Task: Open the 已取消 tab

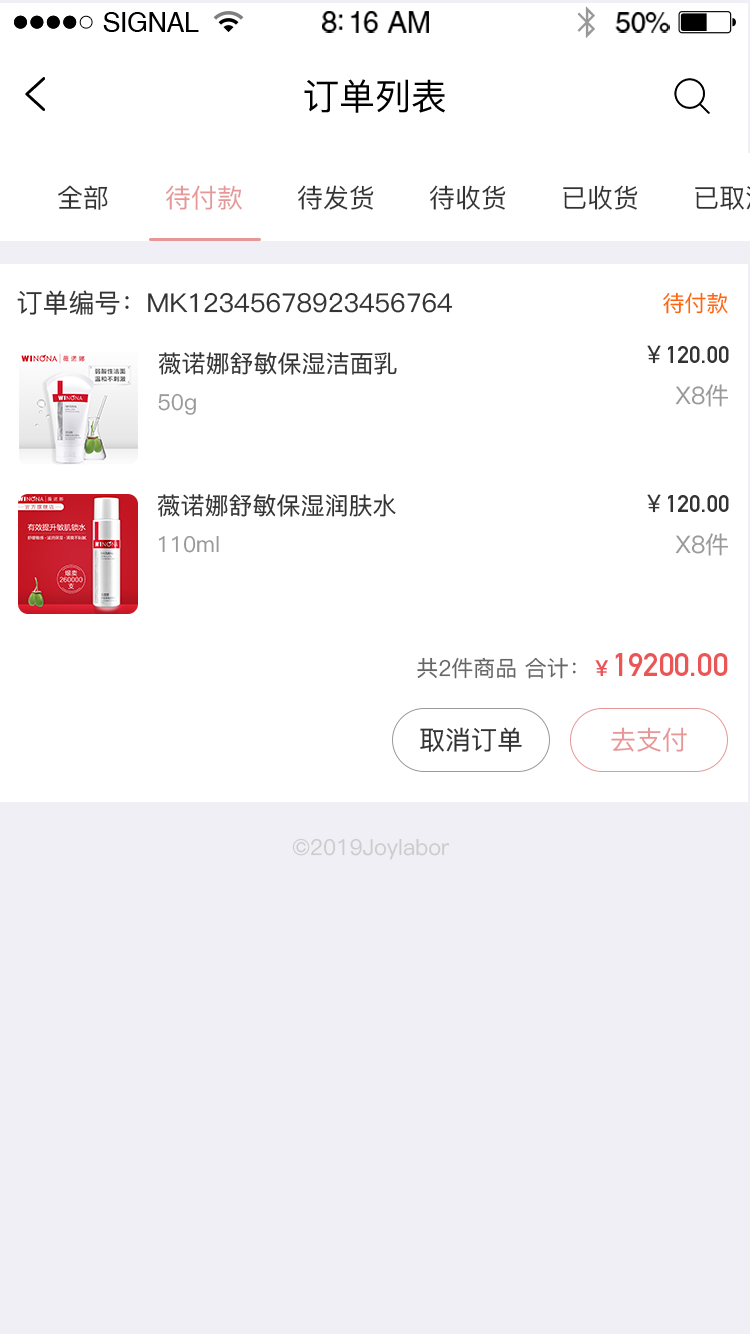Action: point(722,198)
